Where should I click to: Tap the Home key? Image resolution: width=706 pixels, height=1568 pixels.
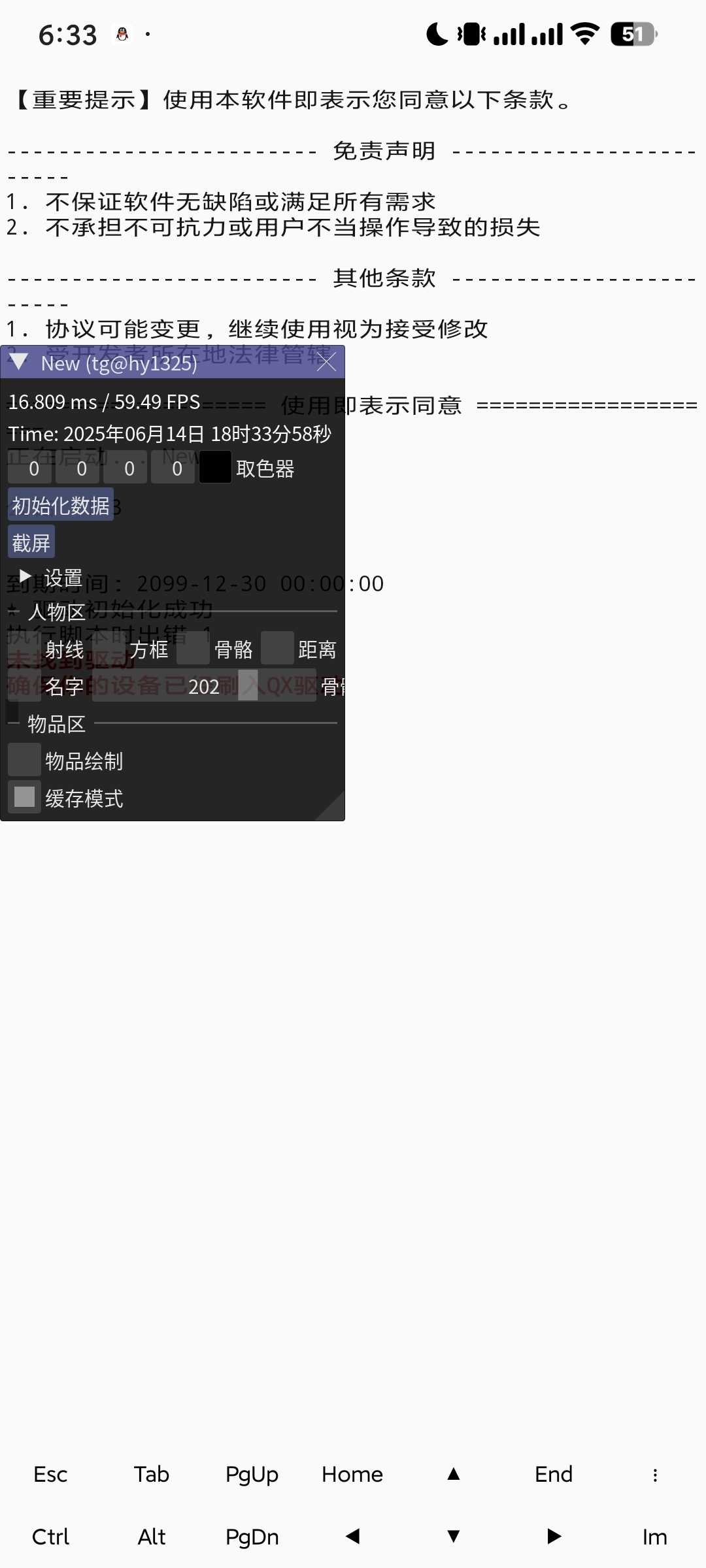tap(352, 1475)
